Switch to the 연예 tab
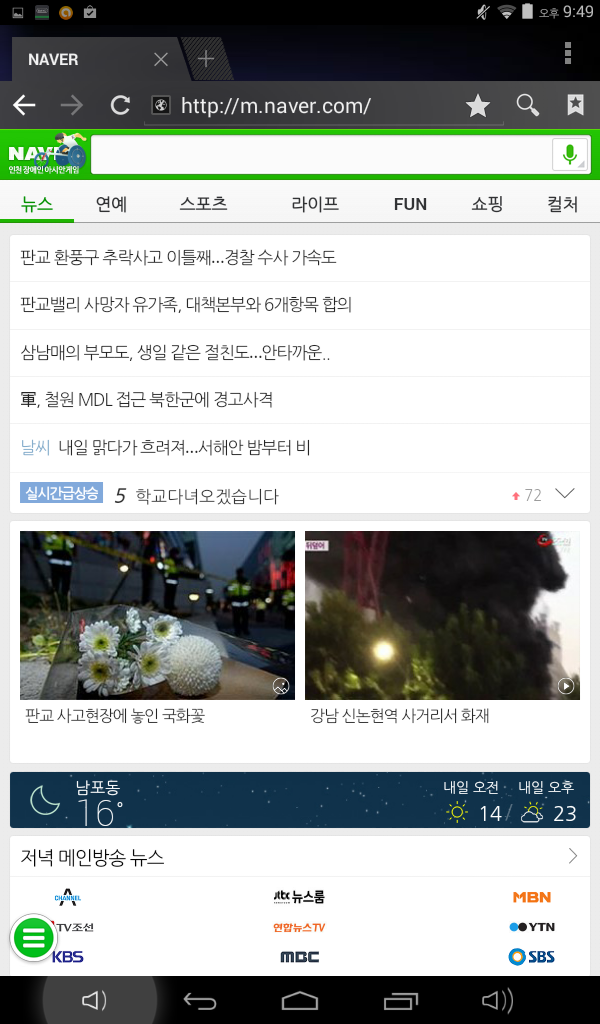 111,204
